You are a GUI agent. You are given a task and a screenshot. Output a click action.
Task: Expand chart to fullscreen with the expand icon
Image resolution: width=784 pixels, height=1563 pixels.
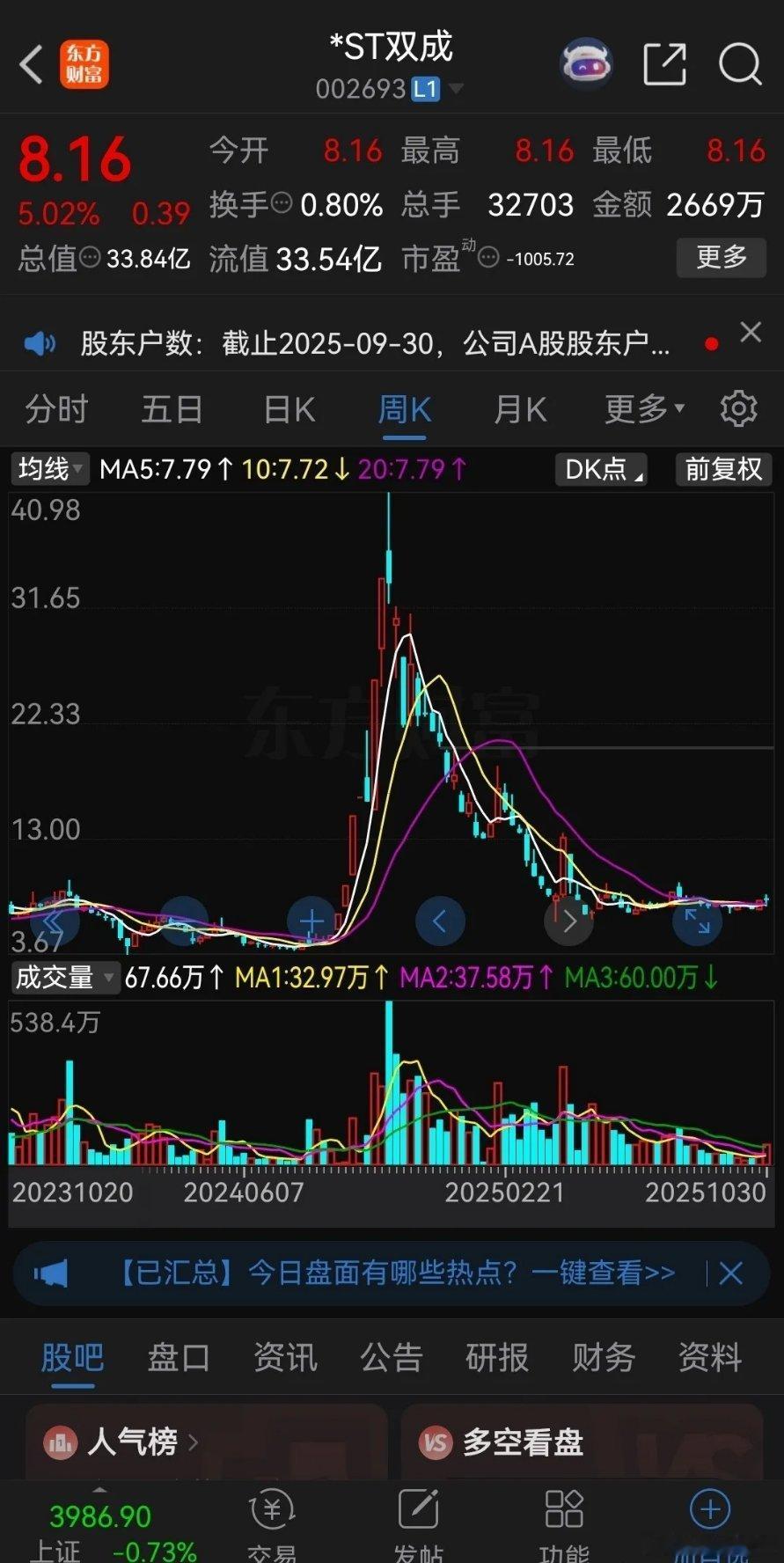[697, 921]
